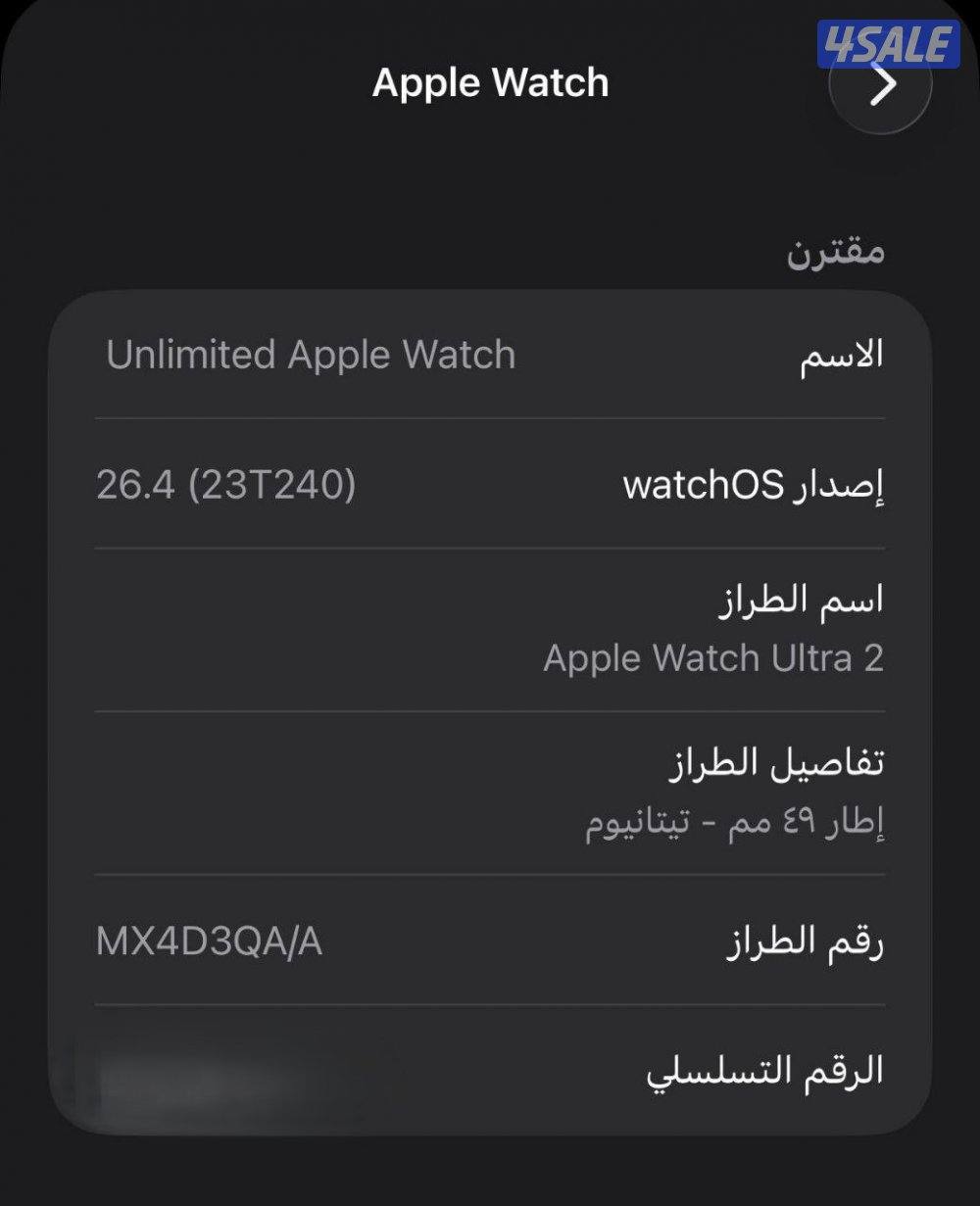Select the watchOS version row
The width and height of the screenshot is (980, 1206).
coord(490,482)
